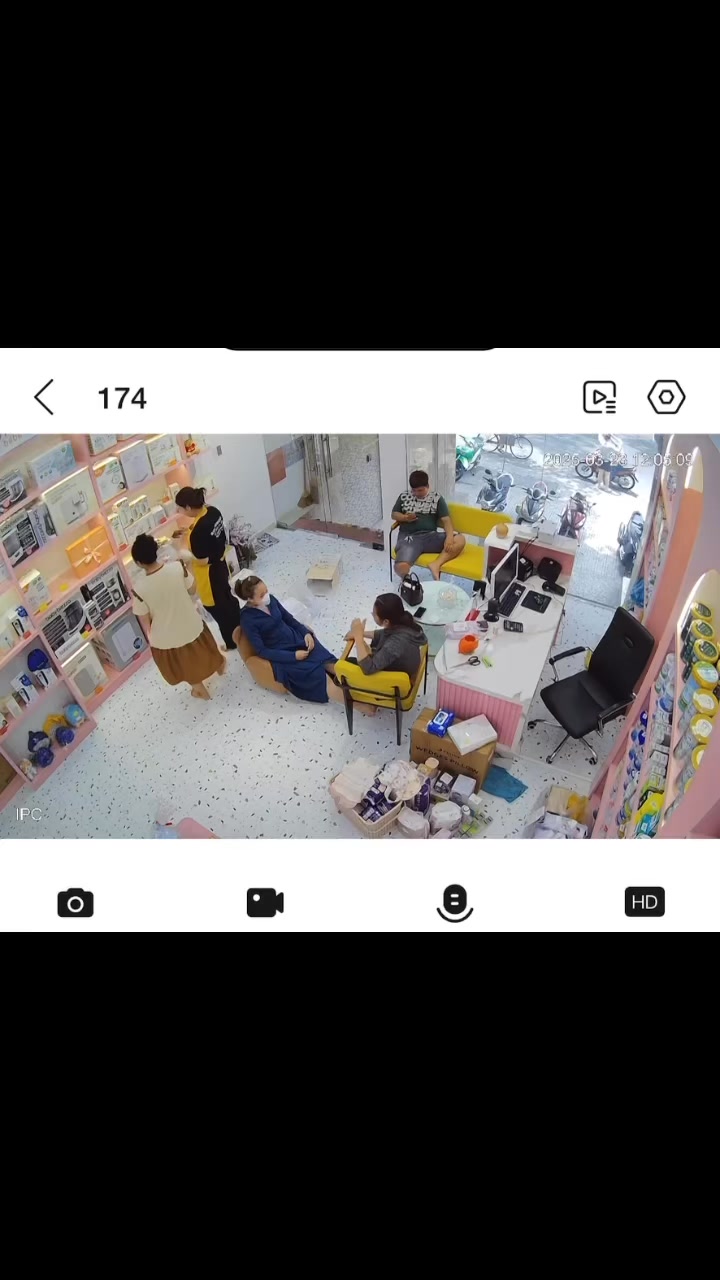The height and width of the screenshot is (1280, 720).
Task: Go back from camera 174
Action: [44, 398]
